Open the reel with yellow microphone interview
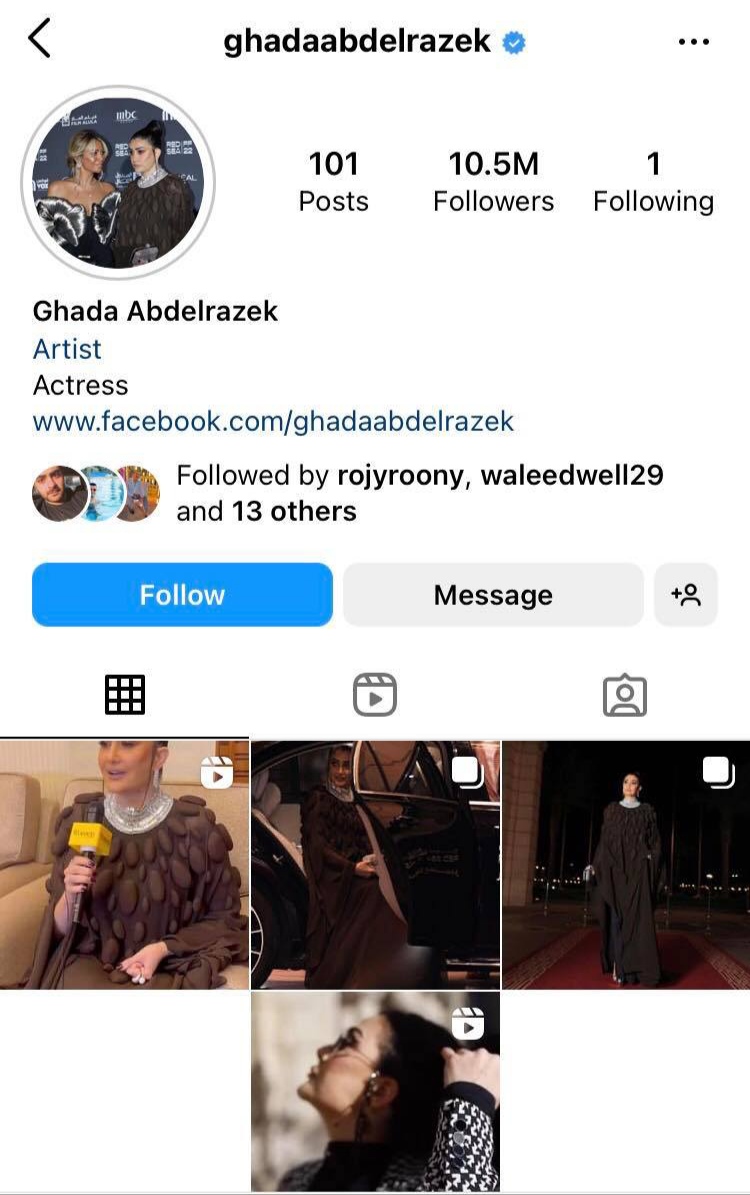Screen dimensions: 750x1195 124,865
